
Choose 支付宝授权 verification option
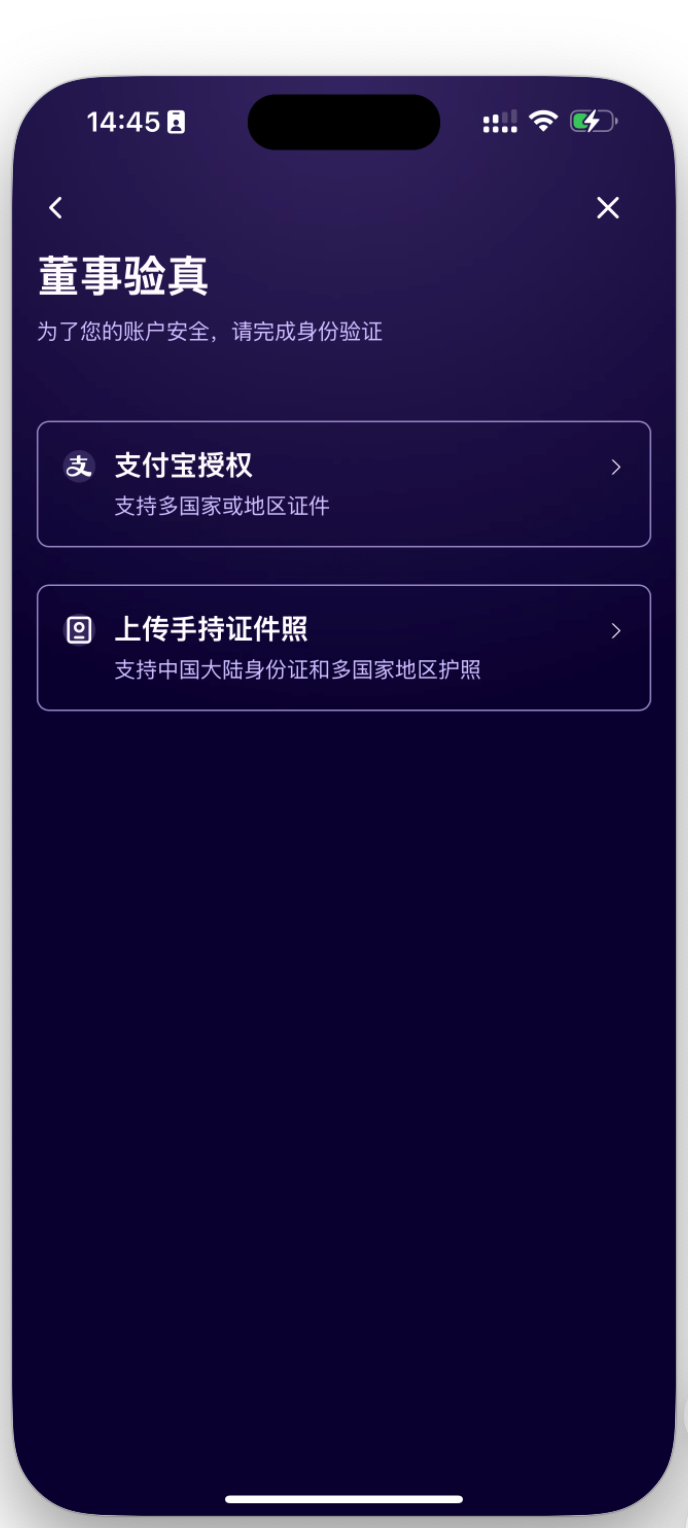pyautogui.click(x=343, y=484)
